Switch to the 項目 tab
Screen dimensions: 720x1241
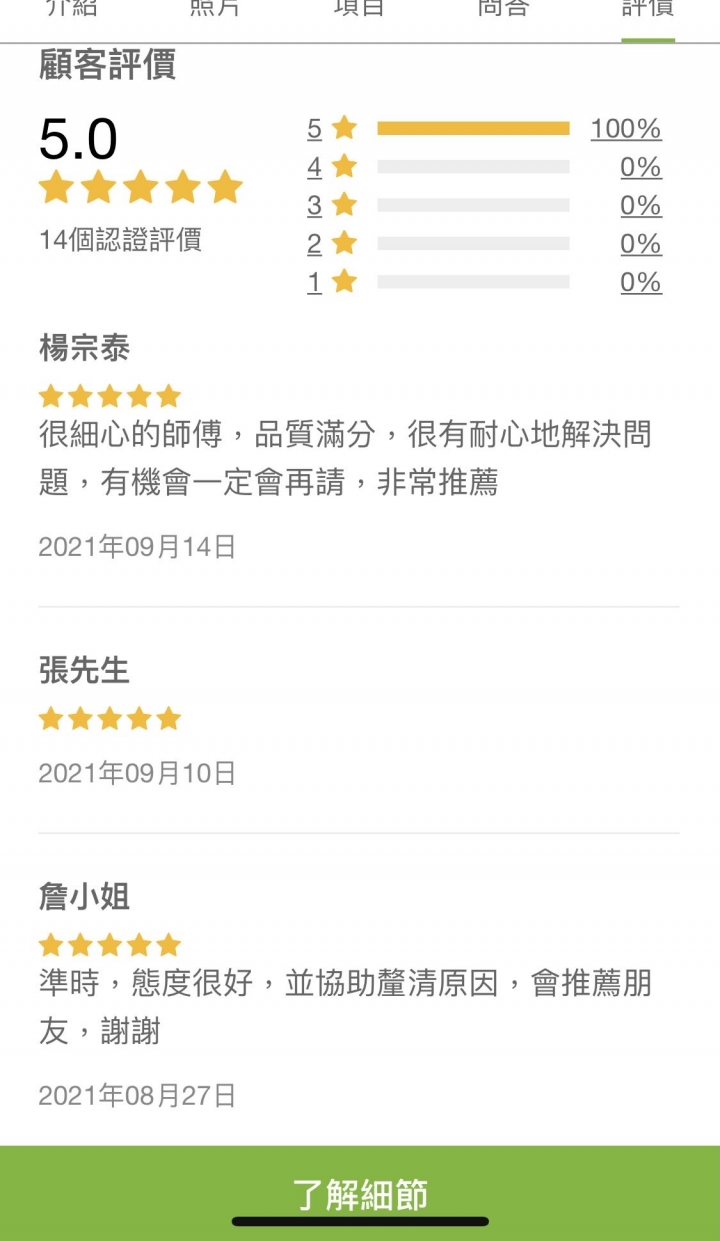(x=359, y=10)
